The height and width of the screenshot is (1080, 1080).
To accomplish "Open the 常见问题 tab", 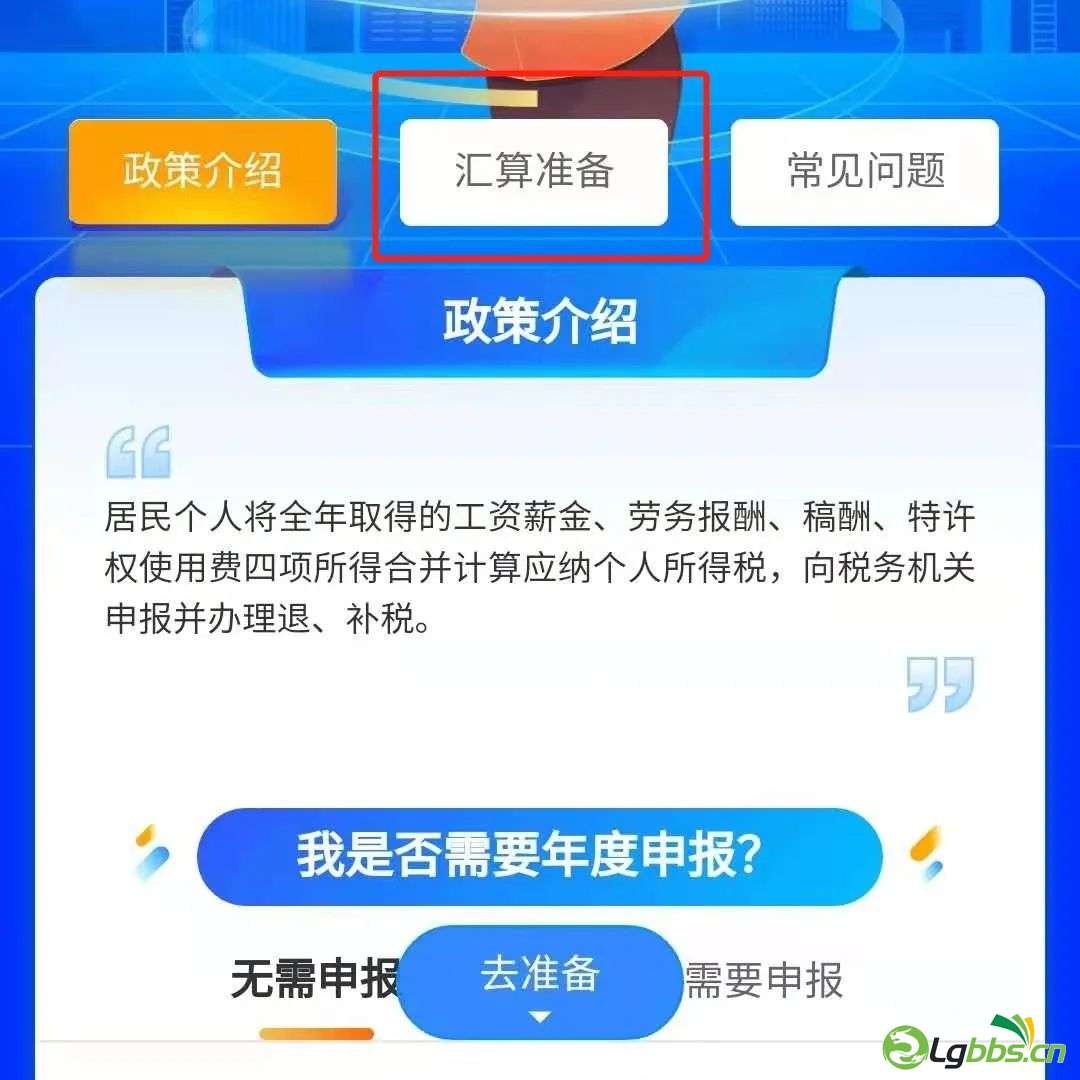I will (865, 172).
